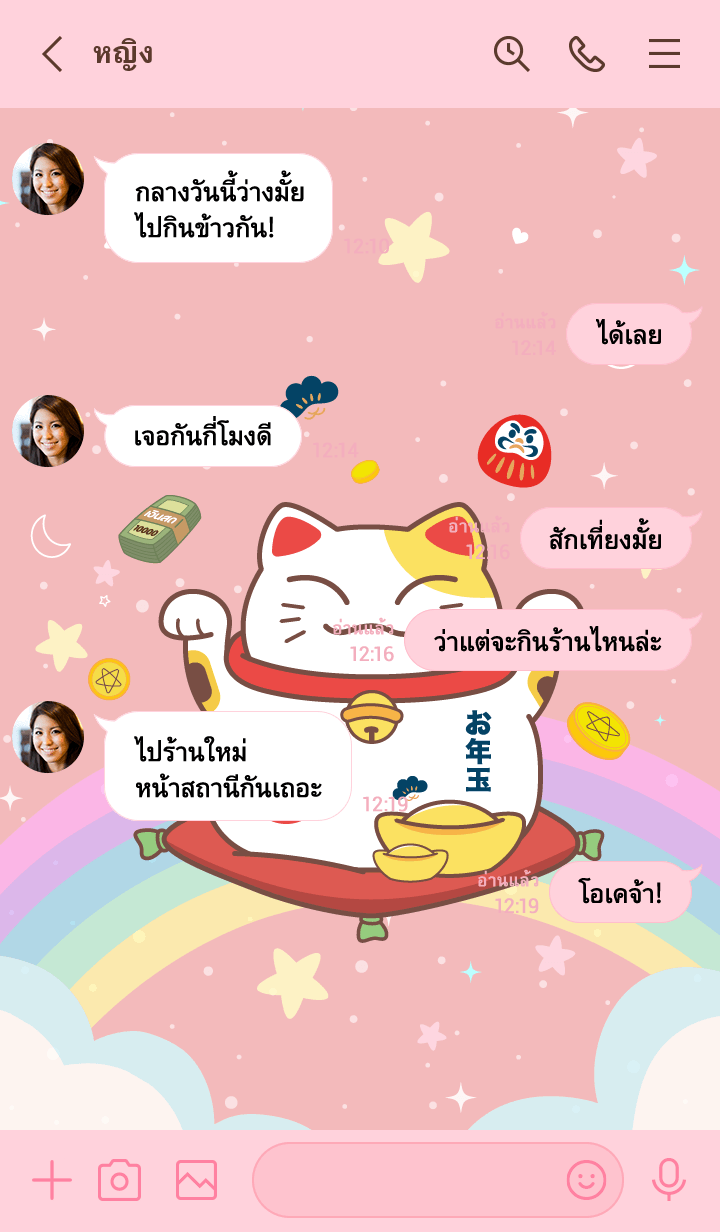Open the avatar next to เจอกันกี่โมงดี
Image resolution: width=720 pixels, height=1232 pixels.
pos(48,431)
